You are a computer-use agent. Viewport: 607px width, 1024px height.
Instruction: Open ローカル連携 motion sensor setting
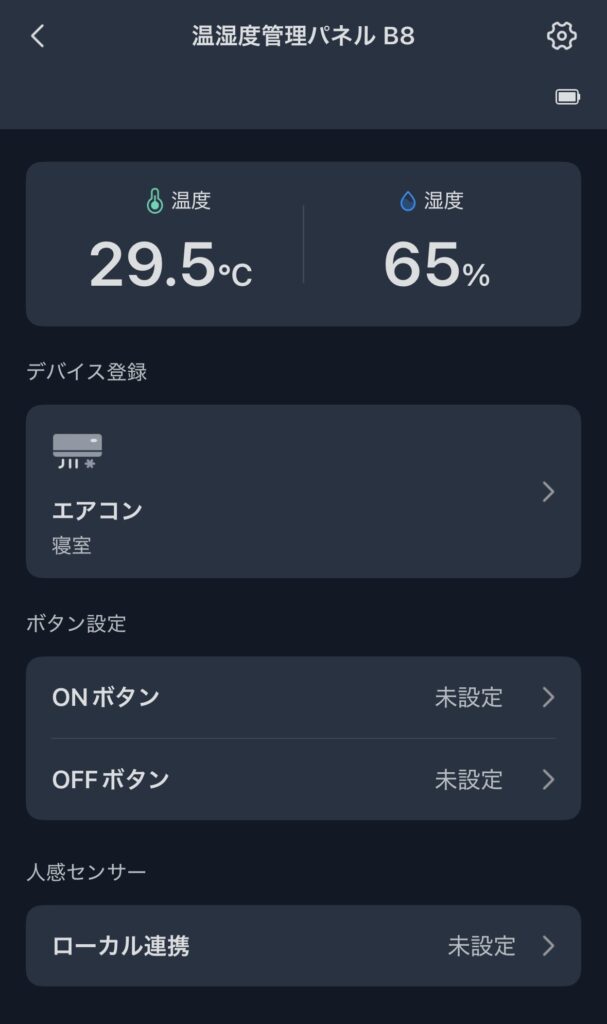[x=303, y=945]
